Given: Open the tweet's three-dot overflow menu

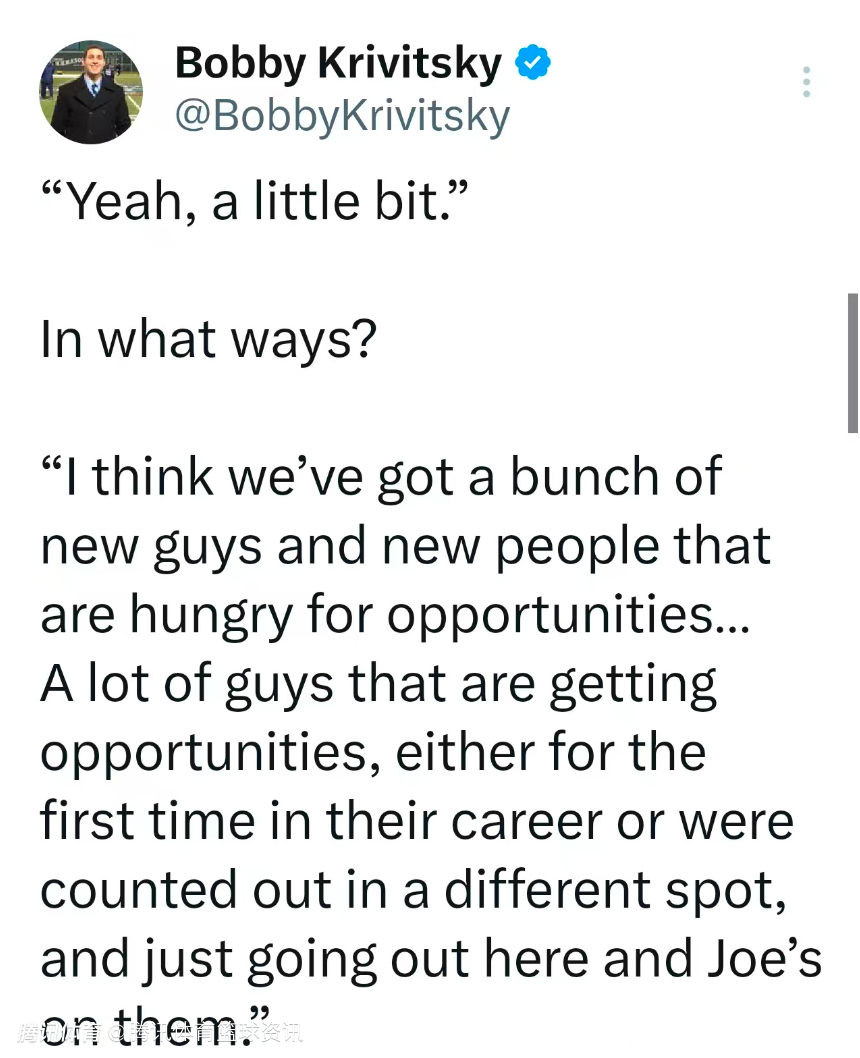Looking at the screenshot, I should coord(806,82).
